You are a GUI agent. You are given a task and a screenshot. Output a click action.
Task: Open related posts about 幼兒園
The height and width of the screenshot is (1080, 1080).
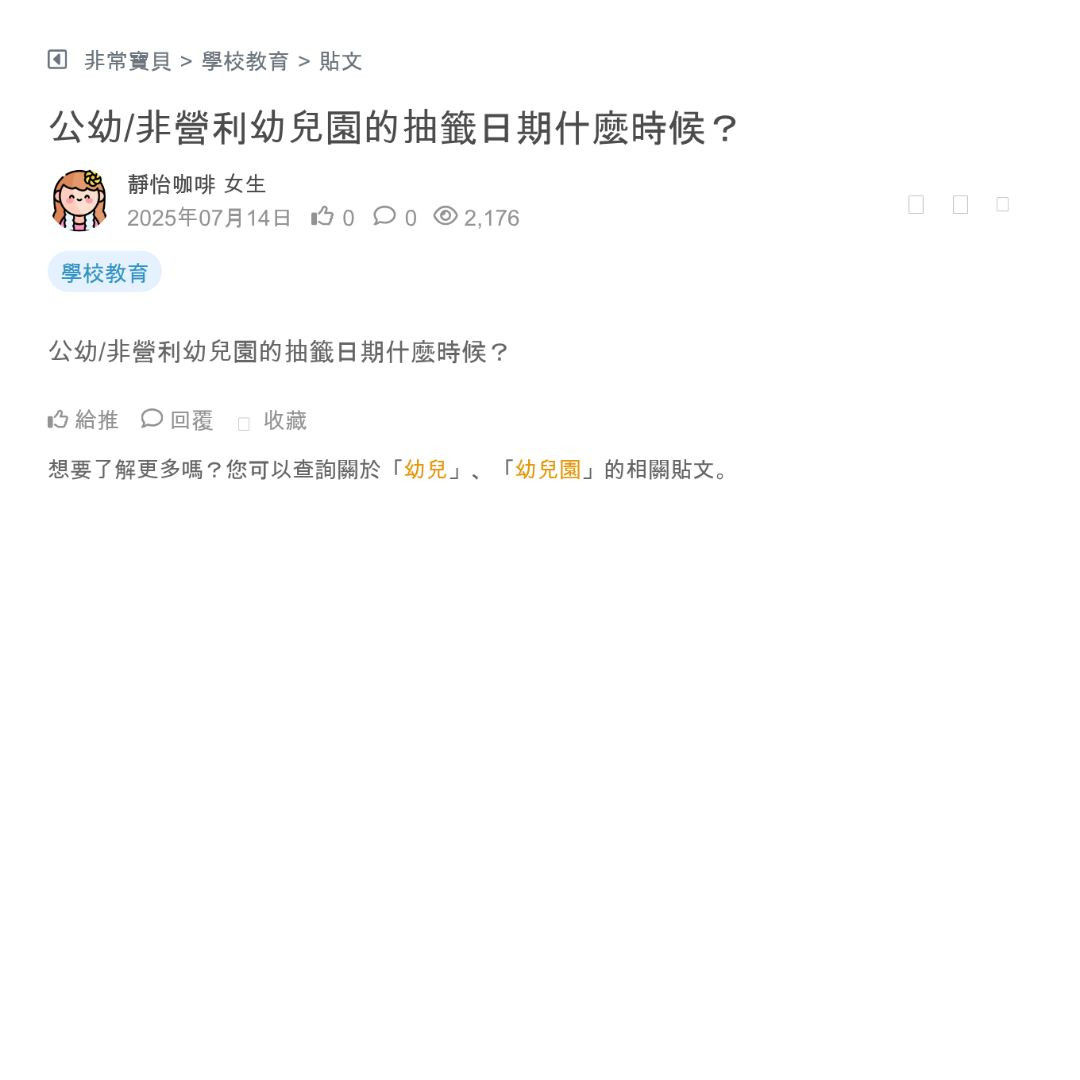(548, 470)
